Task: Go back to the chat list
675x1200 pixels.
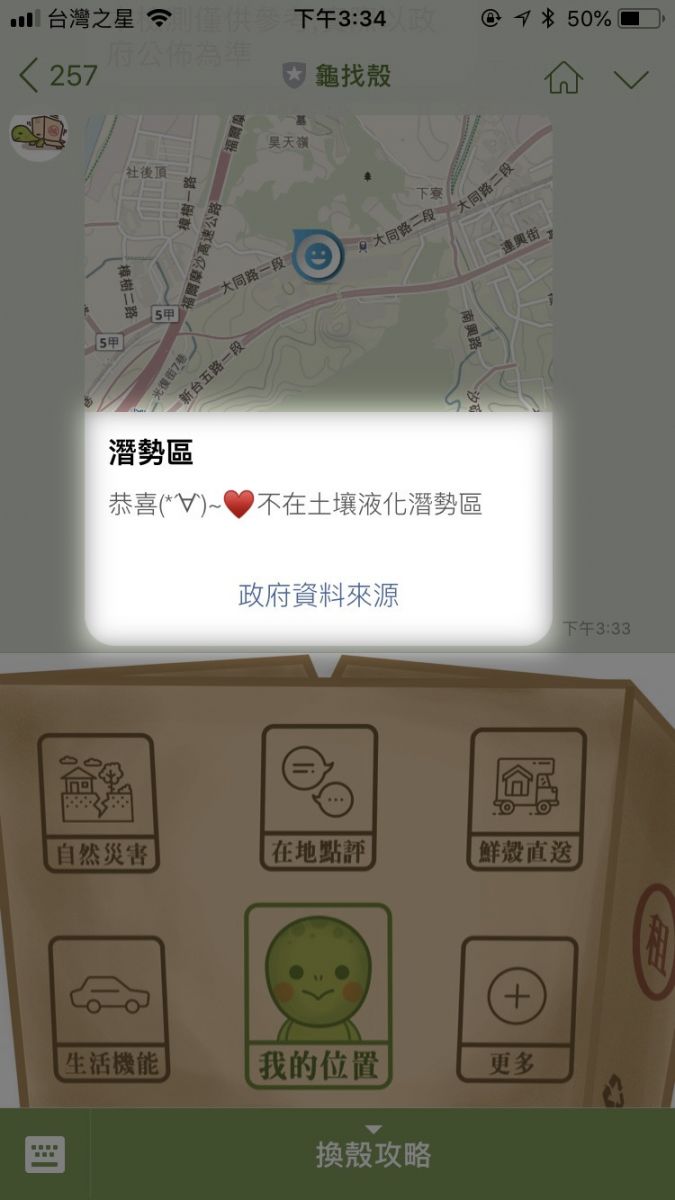Action: point(58,76)
